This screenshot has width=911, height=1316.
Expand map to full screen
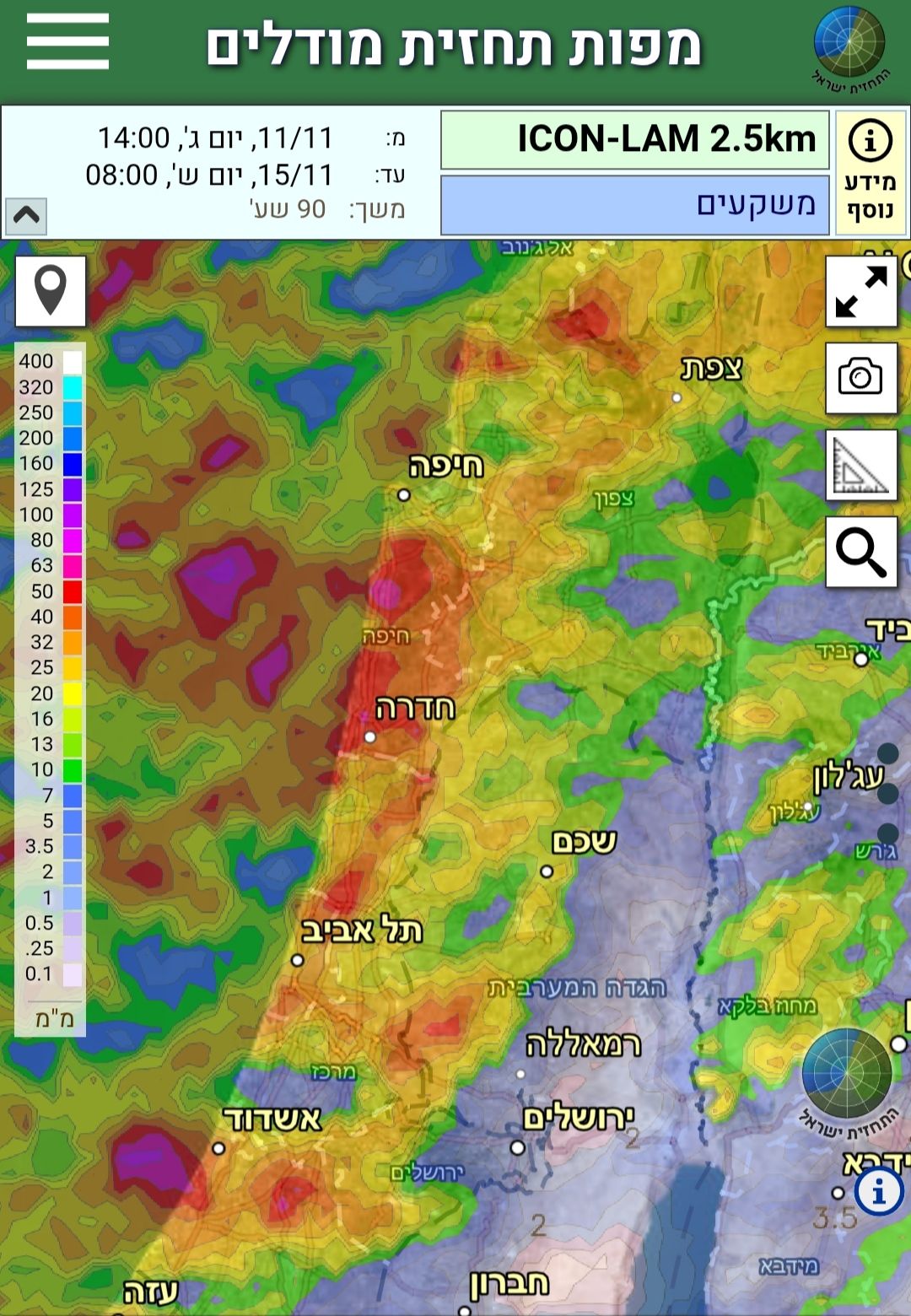pyautogui.click(x=860, y=291)
